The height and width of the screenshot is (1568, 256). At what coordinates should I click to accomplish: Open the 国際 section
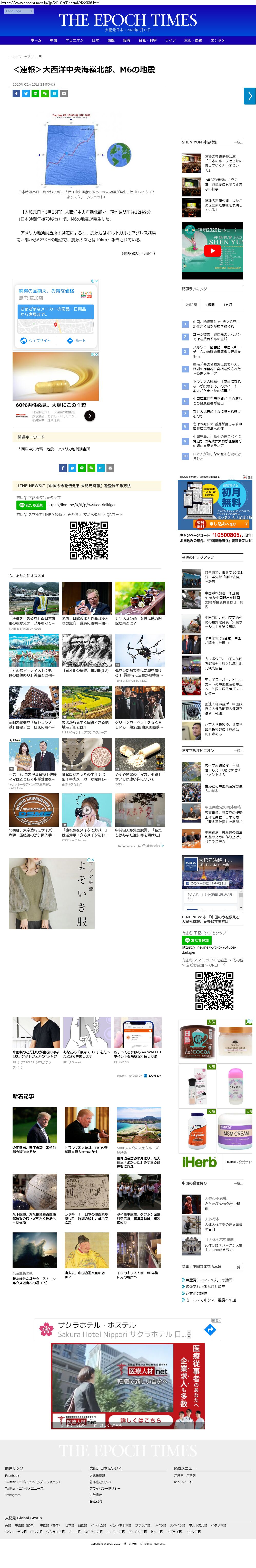tap(111, 40)
